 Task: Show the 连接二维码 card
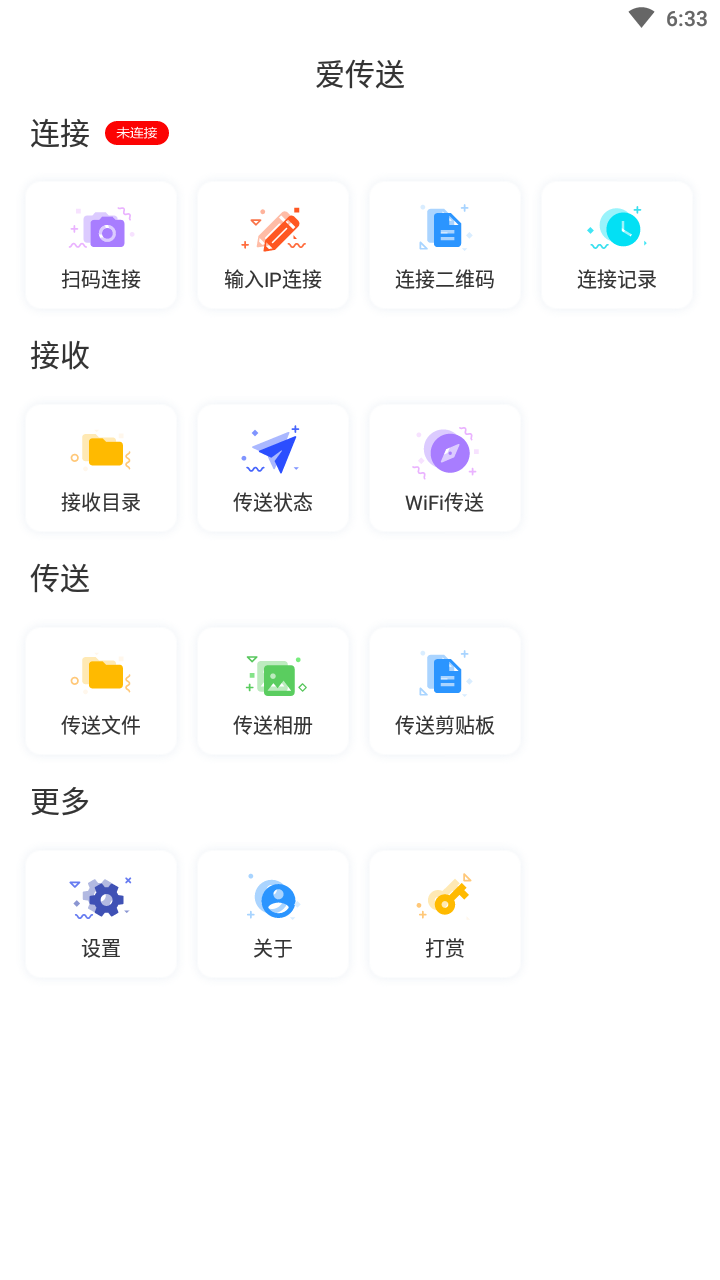pos(445,245)
